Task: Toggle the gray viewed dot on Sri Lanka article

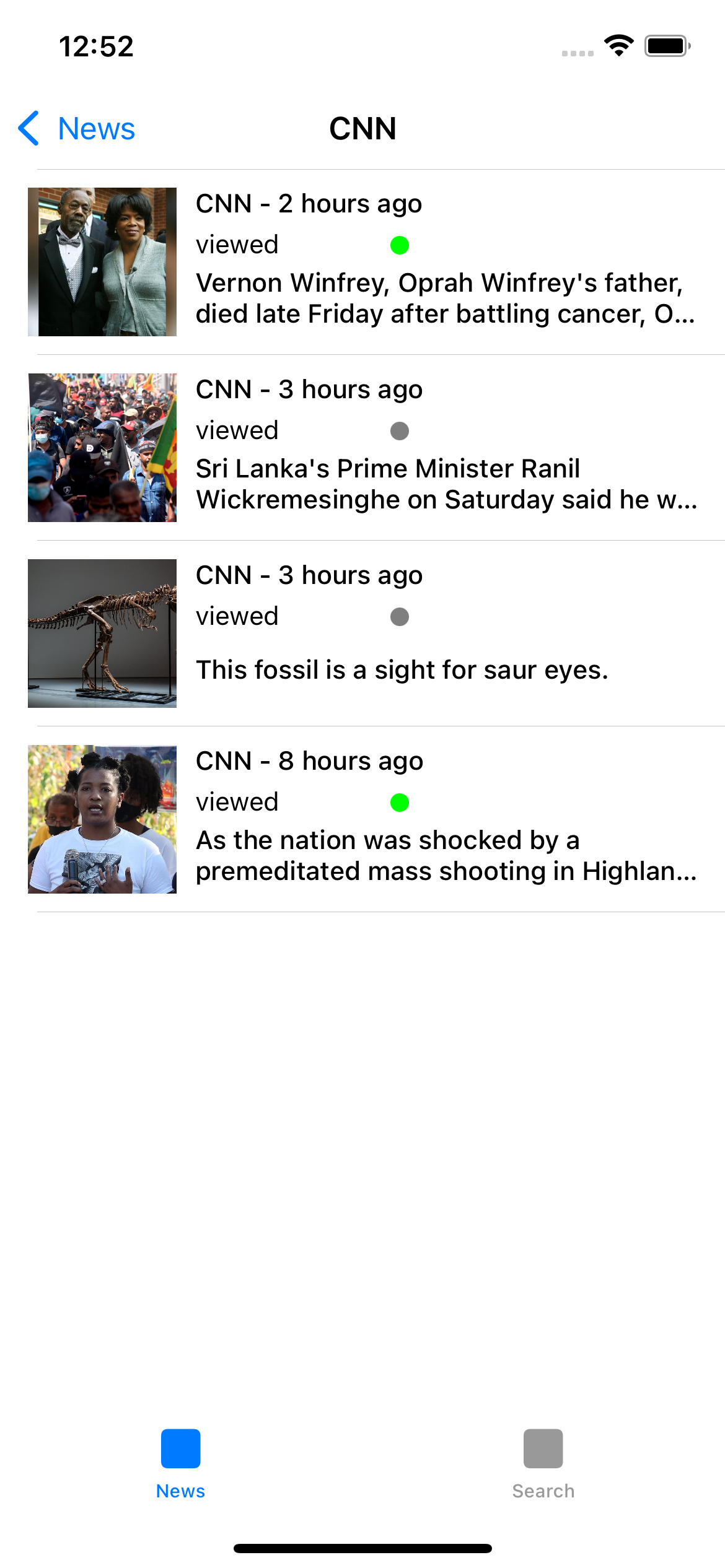Action: (399, 430)
